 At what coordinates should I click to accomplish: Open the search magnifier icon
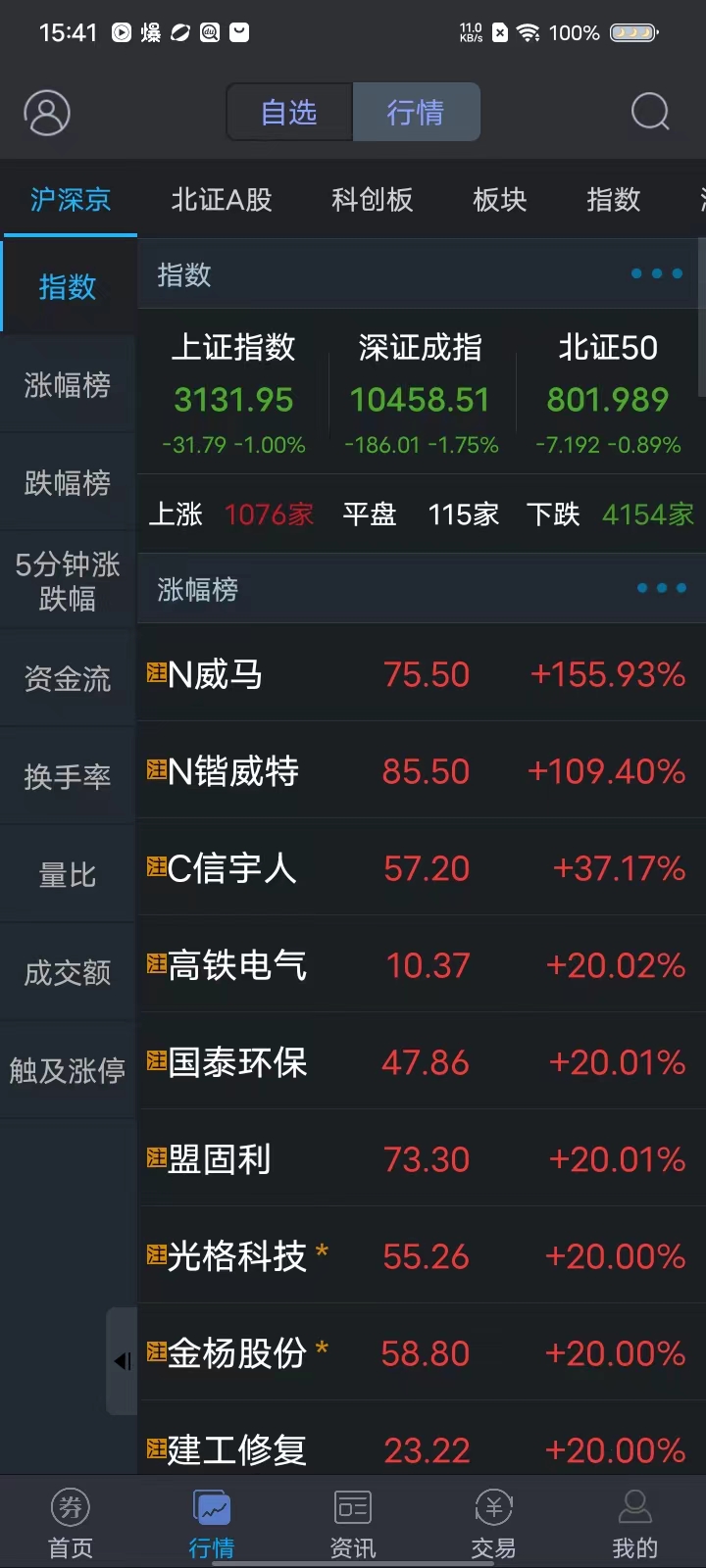pos(650,112)
